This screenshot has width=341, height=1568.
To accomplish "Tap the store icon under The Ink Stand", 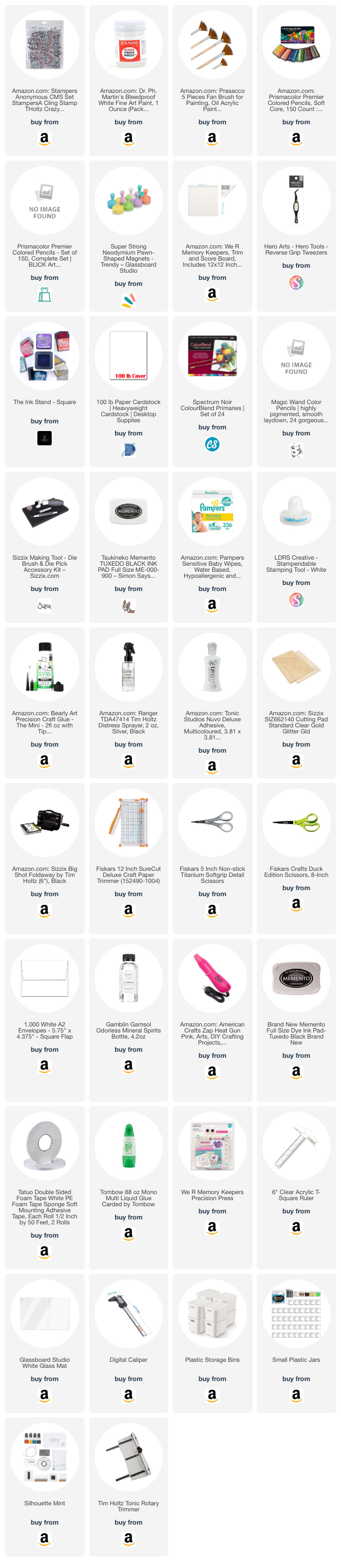I will (x=45, y=438).
